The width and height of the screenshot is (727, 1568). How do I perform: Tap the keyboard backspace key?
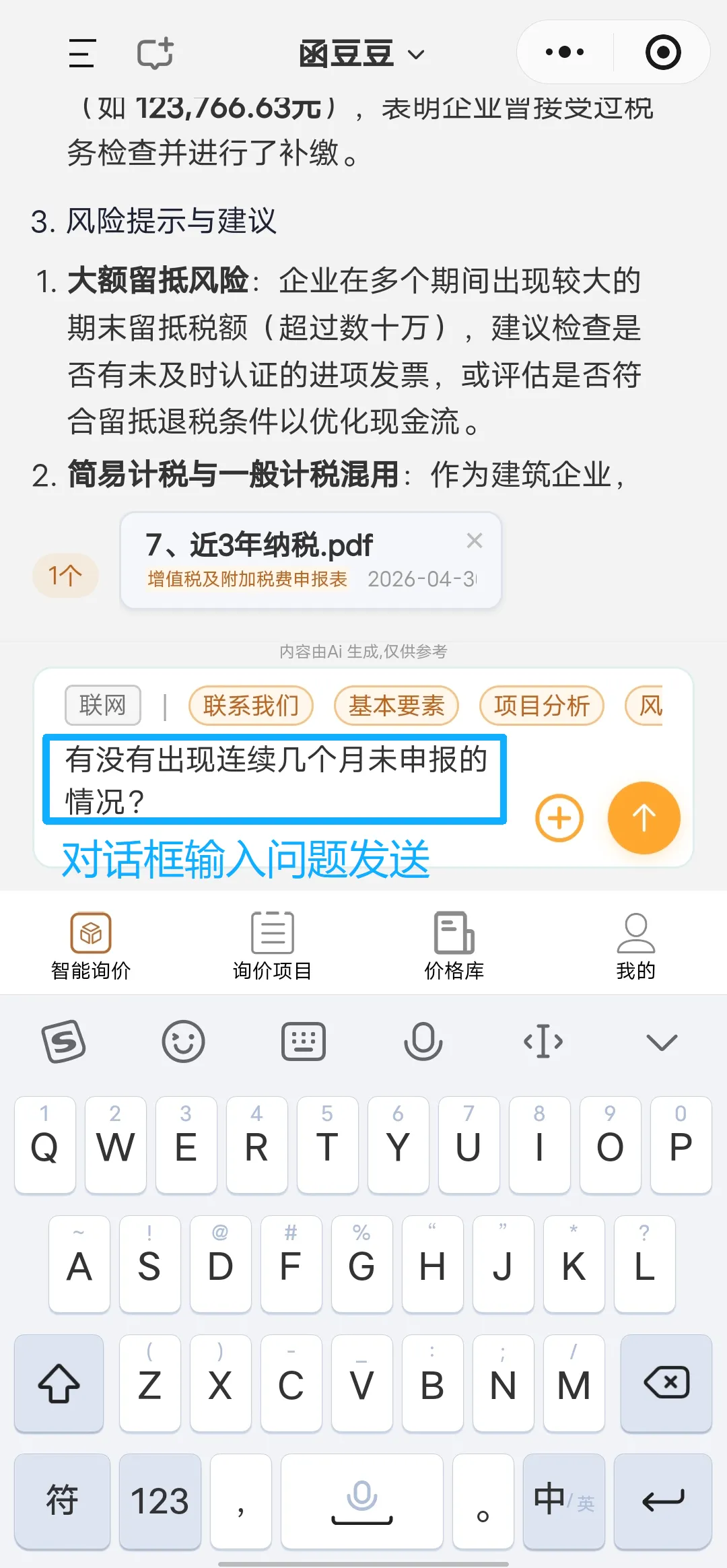pyautogui.click(x=666, y=1383)
